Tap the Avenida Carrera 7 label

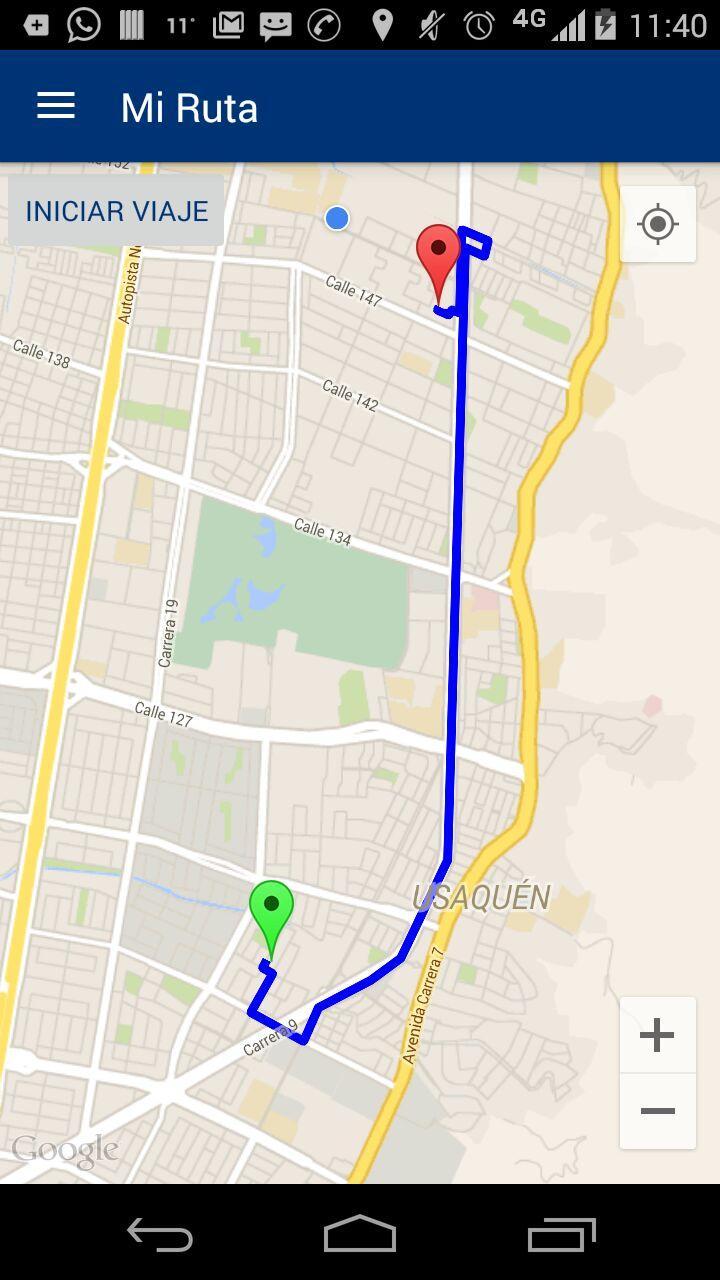coord(420,1005)
